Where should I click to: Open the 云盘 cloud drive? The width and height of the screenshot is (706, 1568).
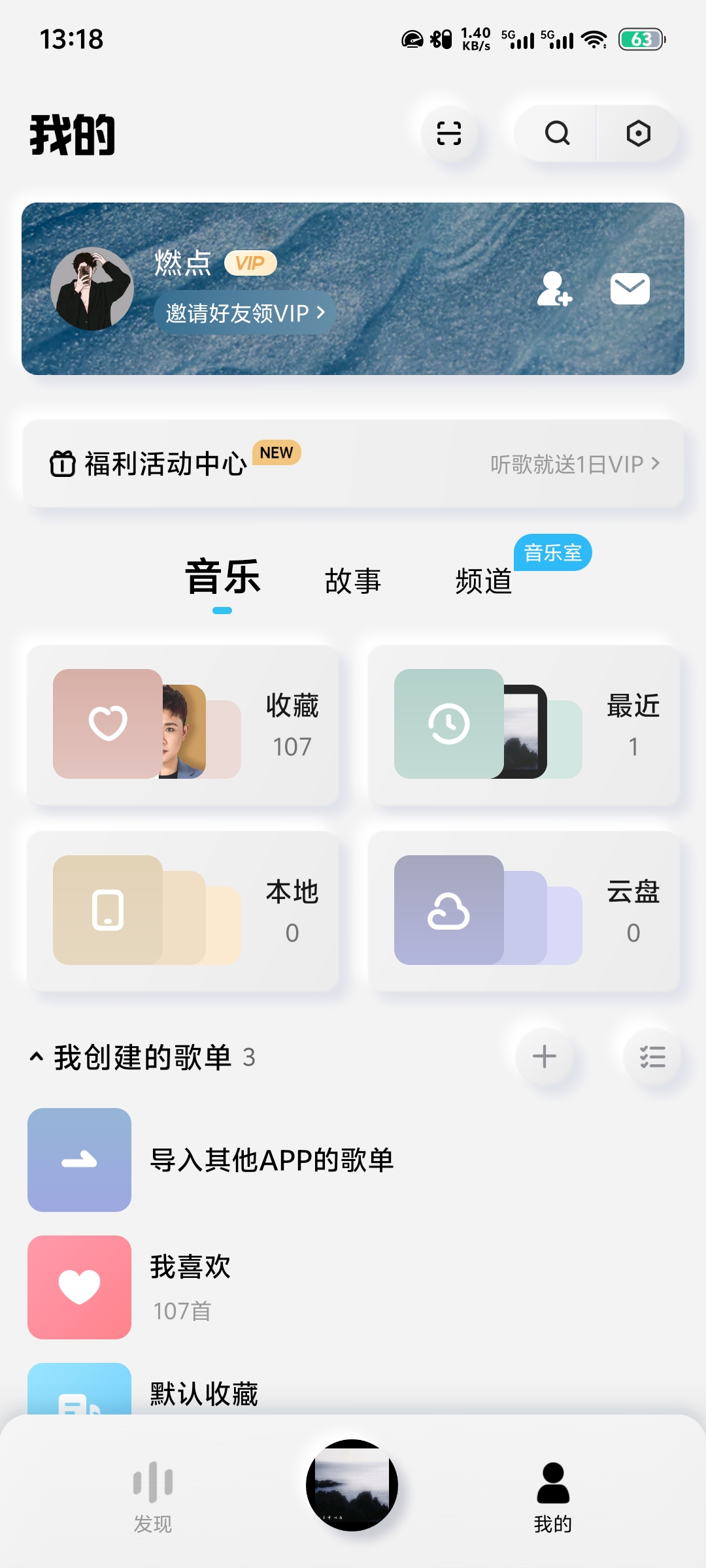click(526, 912)
